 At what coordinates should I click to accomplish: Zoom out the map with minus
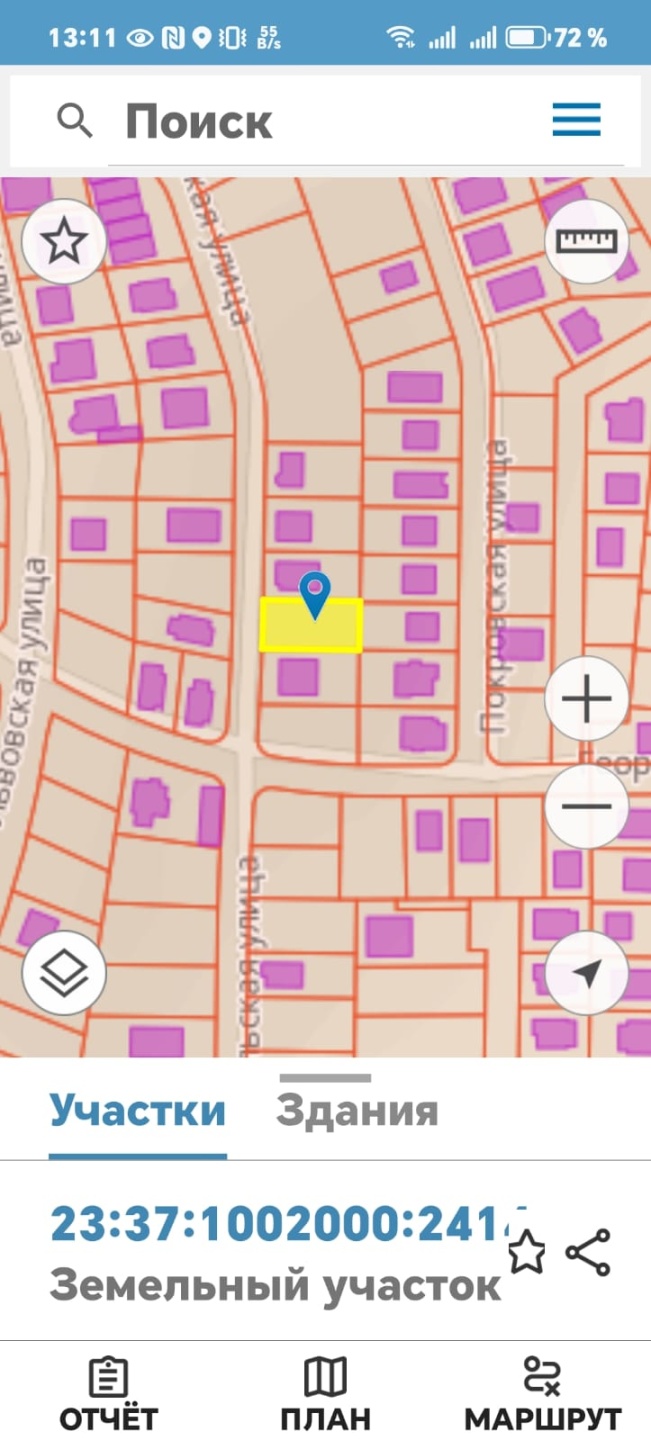click(587, 807)
